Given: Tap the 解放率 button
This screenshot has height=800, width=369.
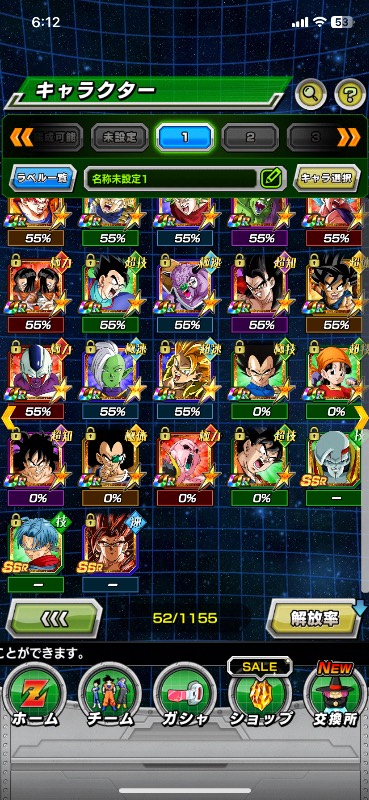Looking at the screenshot, I should coord(314,618).
